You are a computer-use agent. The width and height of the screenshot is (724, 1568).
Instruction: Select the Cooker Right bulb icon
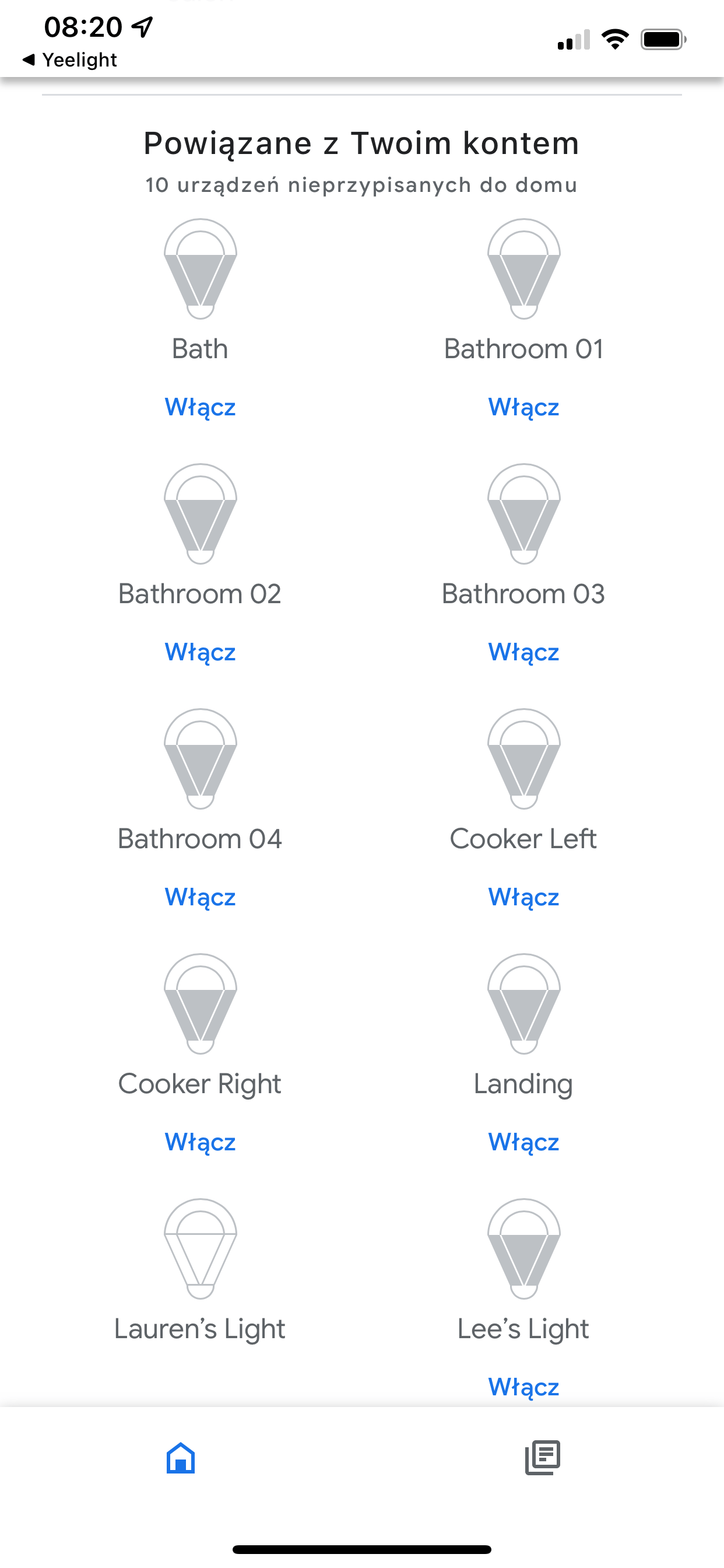200,1006
